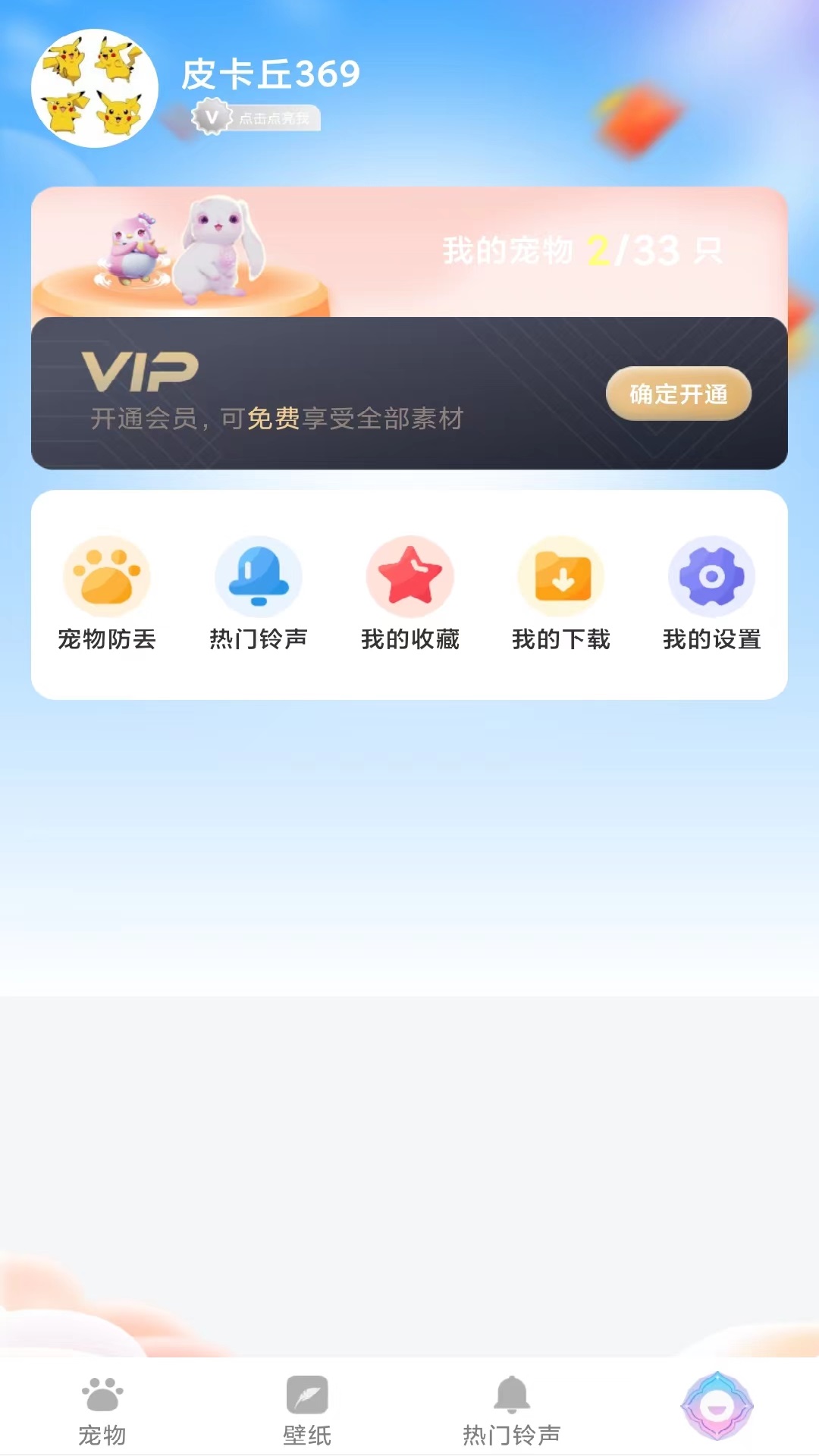Tap the 确定开通 VIP button

pyautogui.click(x=678, y=394)
